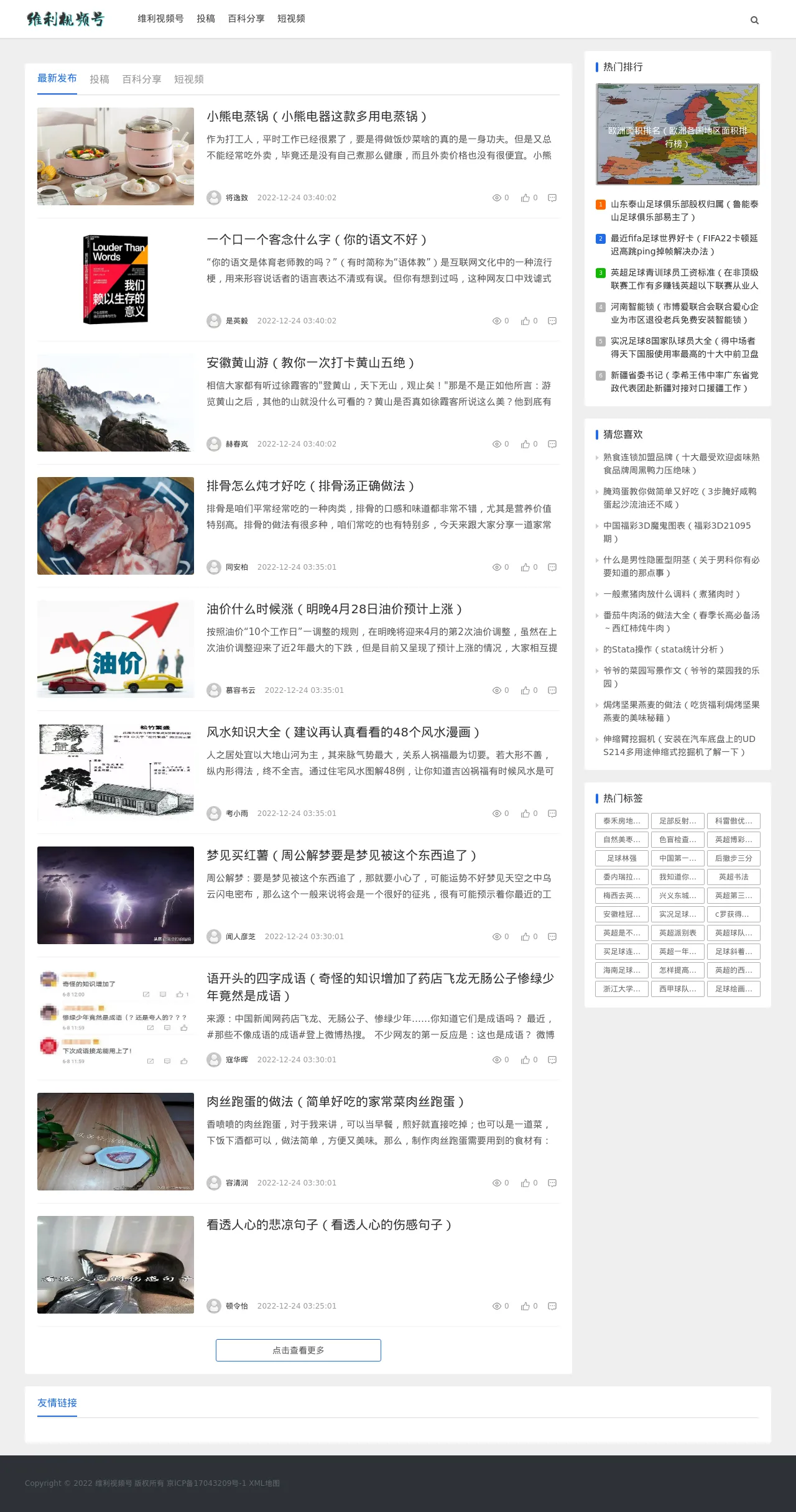The height and width of the screenshot is (1512, 796).
Task: Switch to the 短视频 tab under 最新发布
Action: pyautogui.click(x=188, y=79)
